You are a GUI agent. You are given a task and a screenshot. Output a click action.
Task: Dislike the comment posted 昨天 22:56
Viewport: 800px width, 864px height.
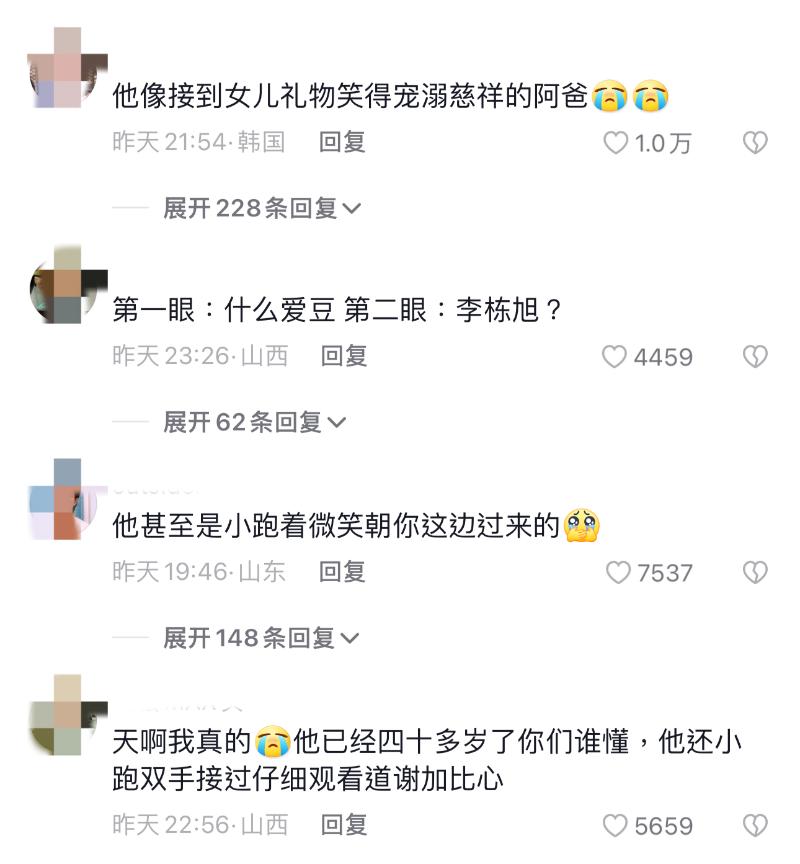(x=755, y=826)
